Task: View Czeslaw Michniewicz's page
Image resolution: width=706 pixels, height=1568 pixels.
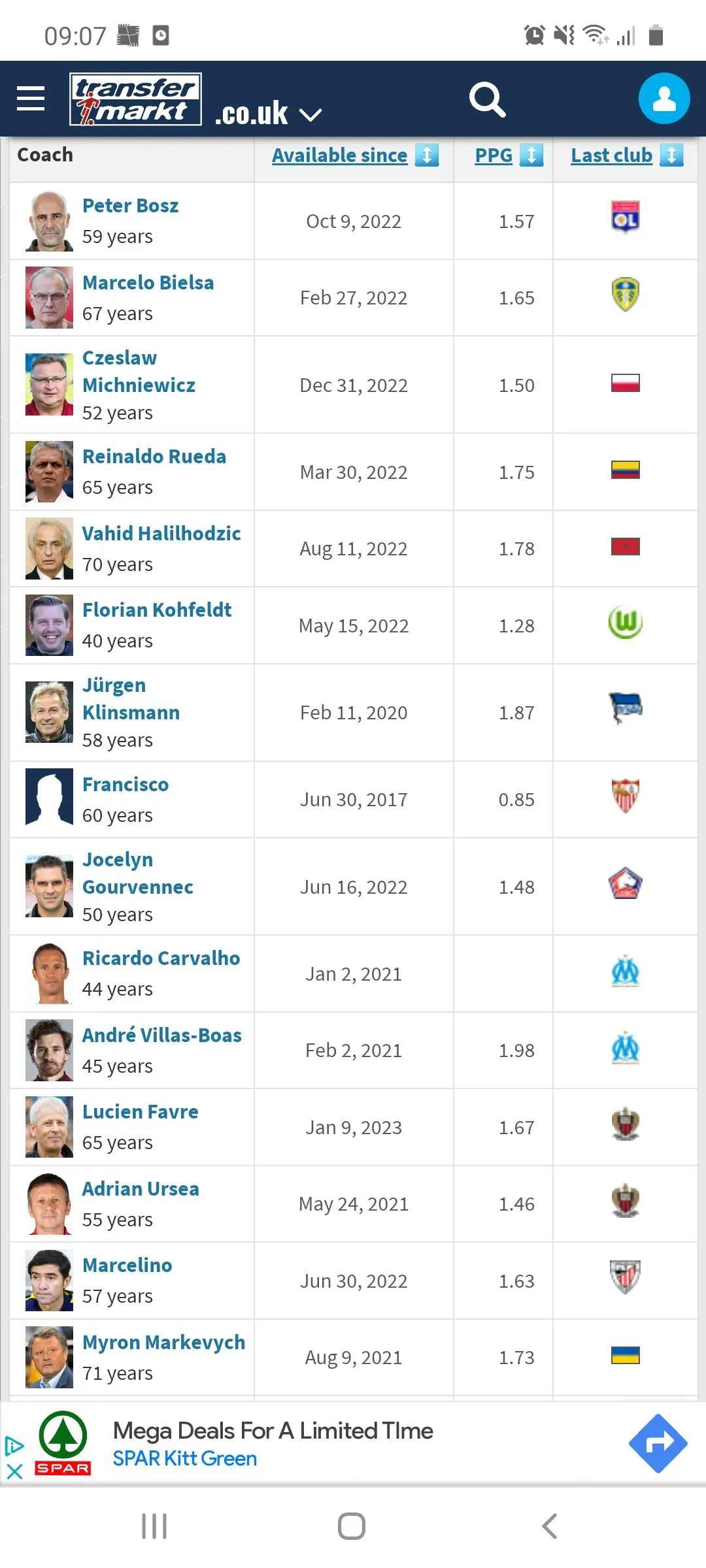Action: coord(139,372)
